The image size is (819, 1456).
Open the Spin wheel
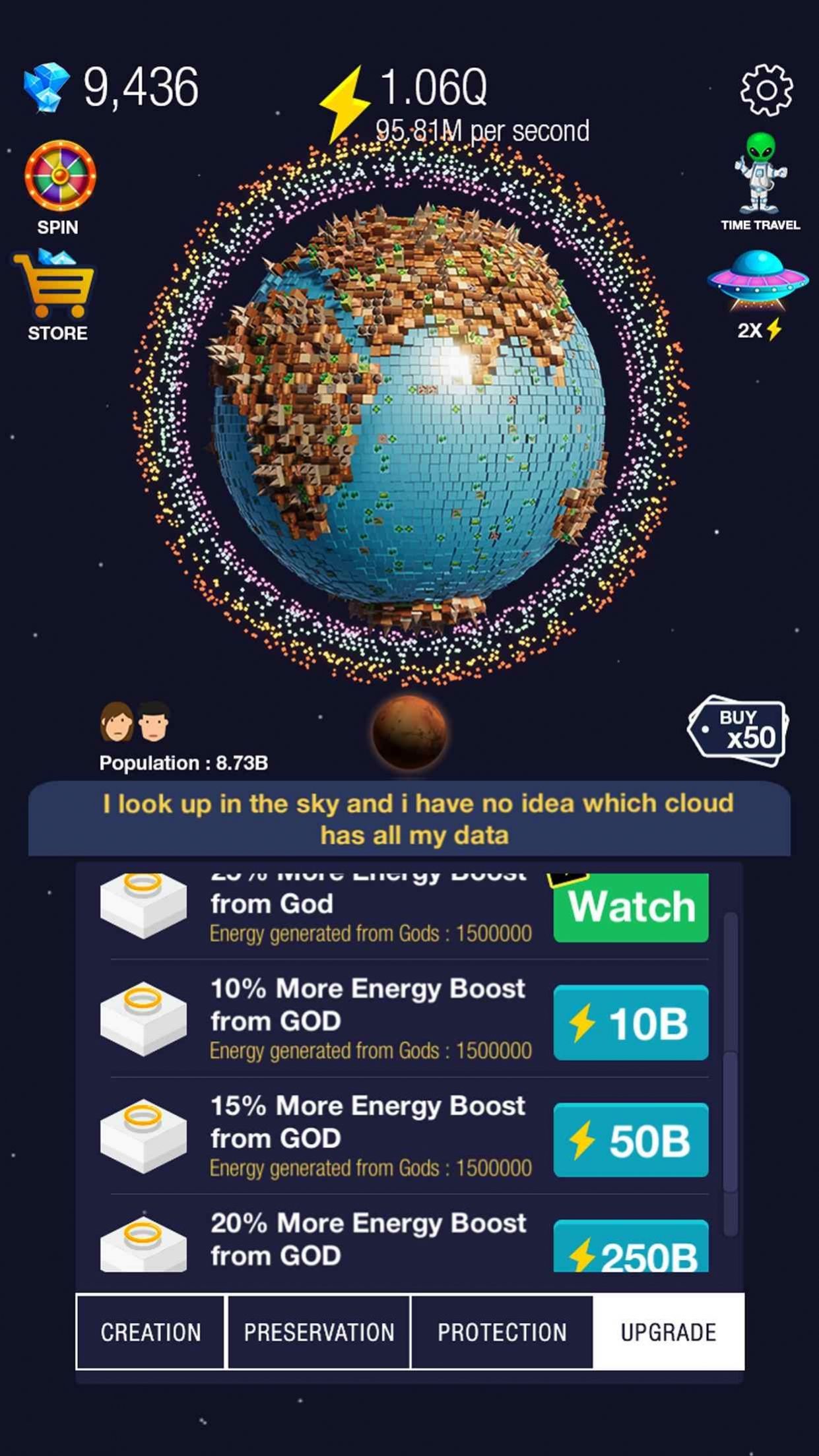(x=59, y=177)
